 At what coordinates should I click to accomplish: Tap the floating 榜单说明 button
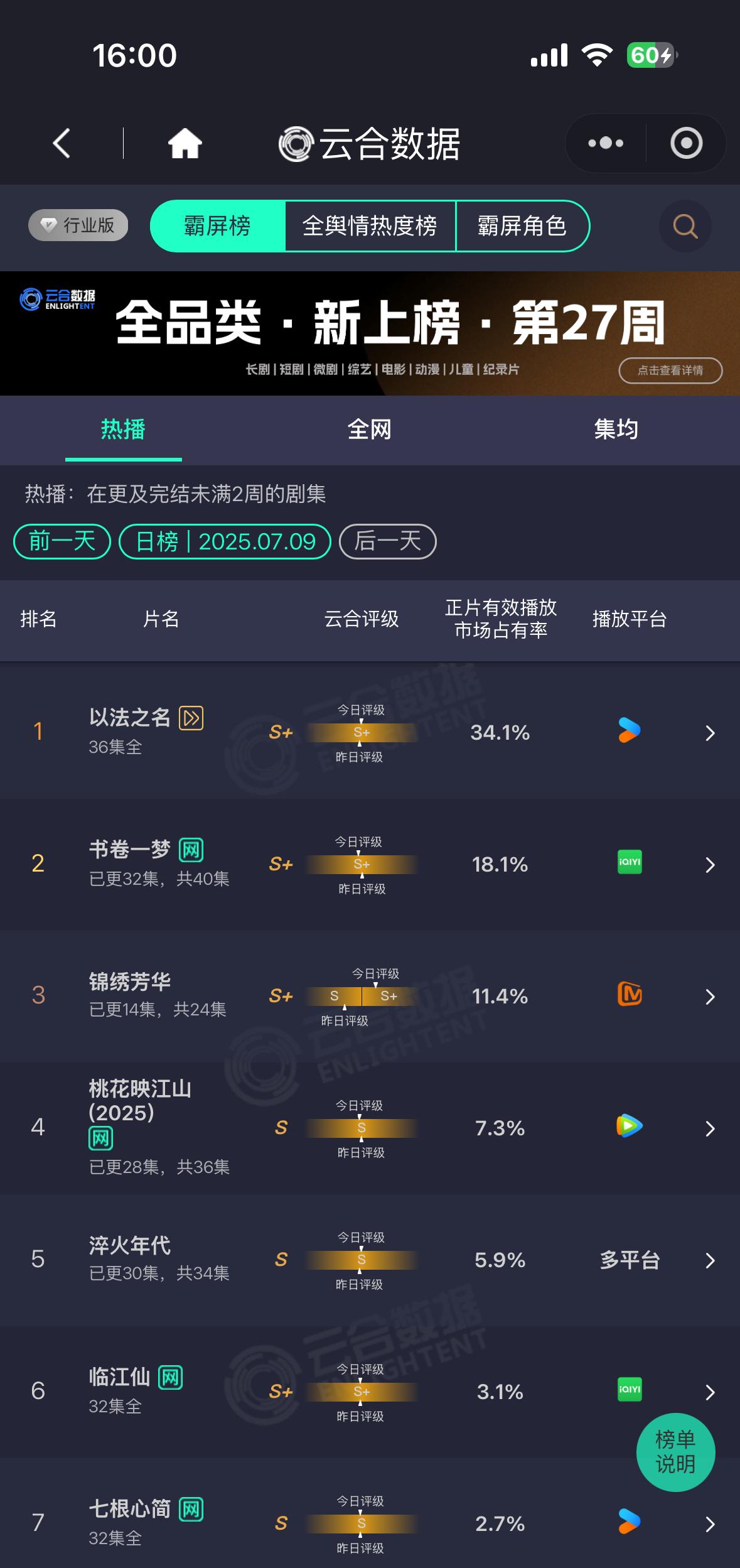coord(675,1452)
